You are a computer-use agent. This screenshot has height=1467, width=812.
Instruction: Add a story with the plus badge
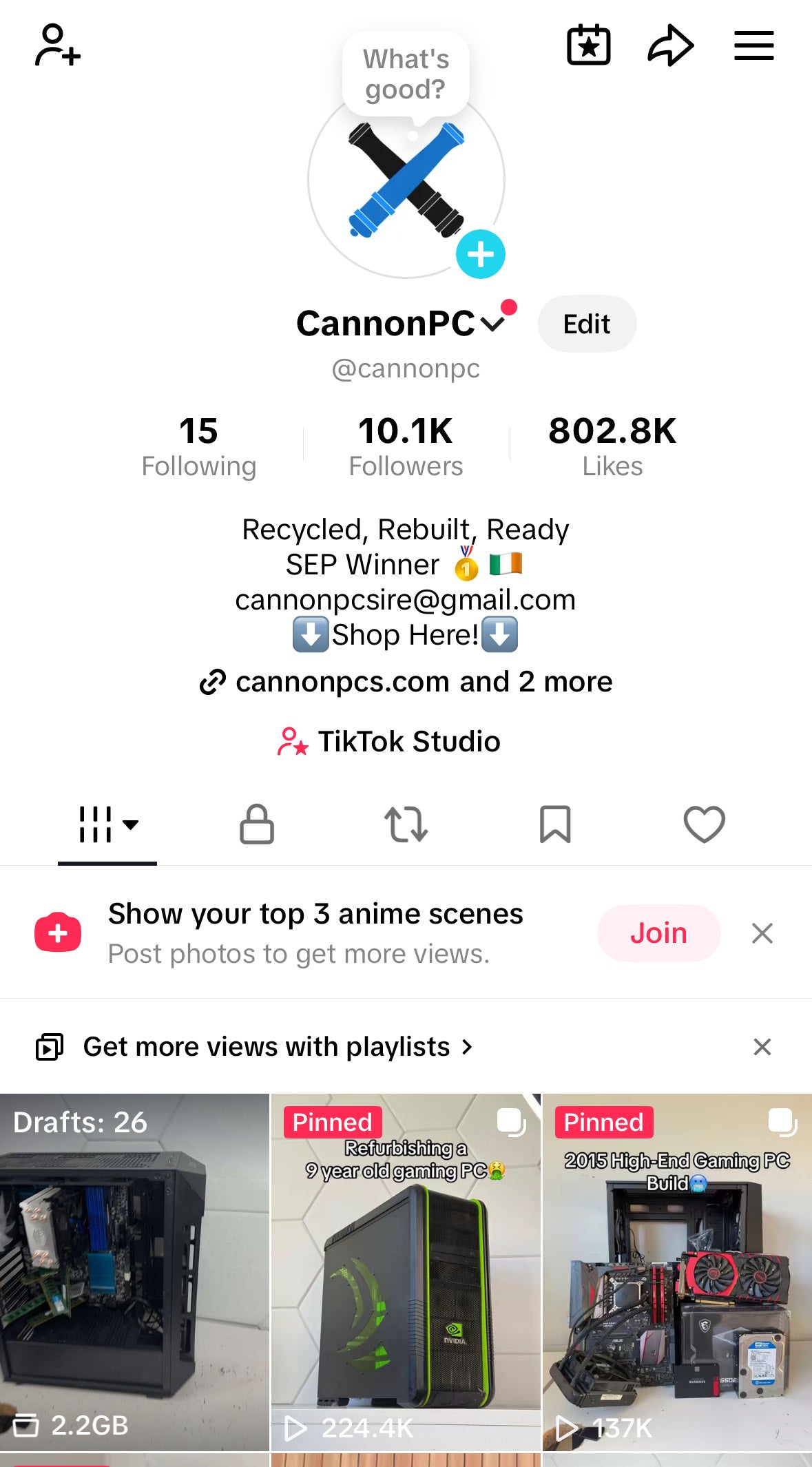coord(480,254)
